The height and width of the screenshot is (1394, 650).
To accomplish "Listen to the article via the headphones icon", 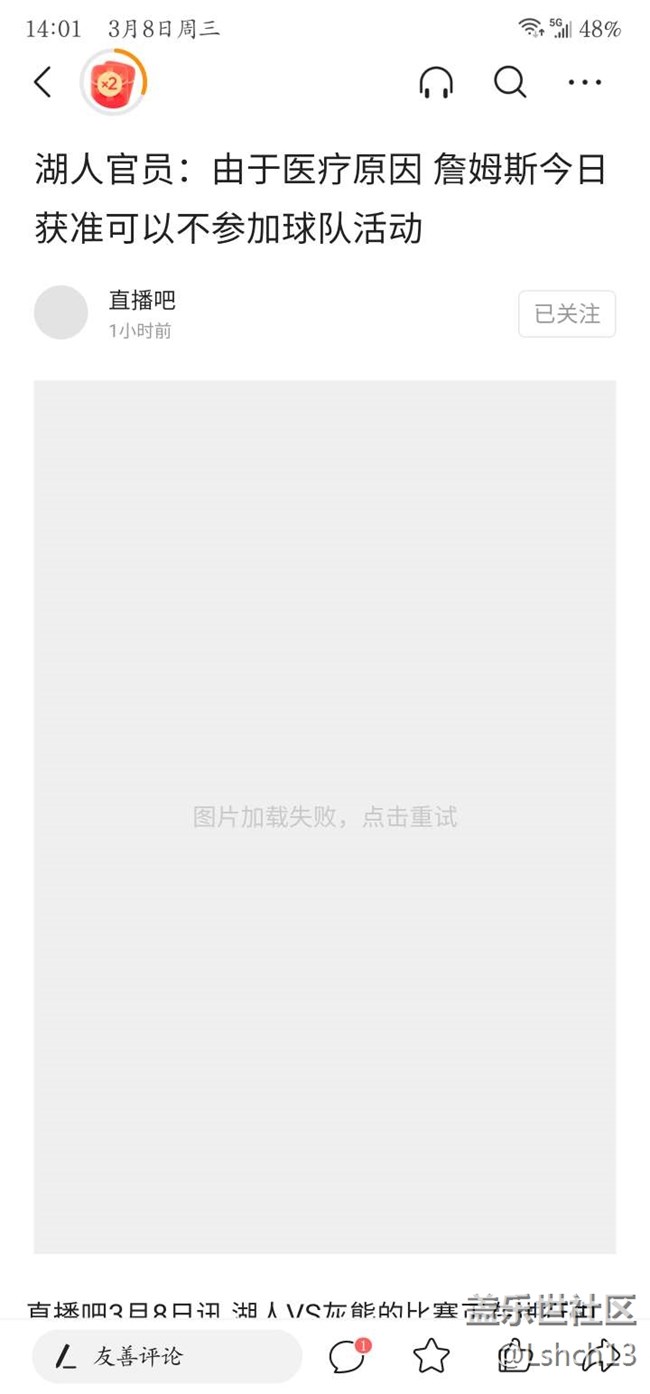I will click(435, 83).
